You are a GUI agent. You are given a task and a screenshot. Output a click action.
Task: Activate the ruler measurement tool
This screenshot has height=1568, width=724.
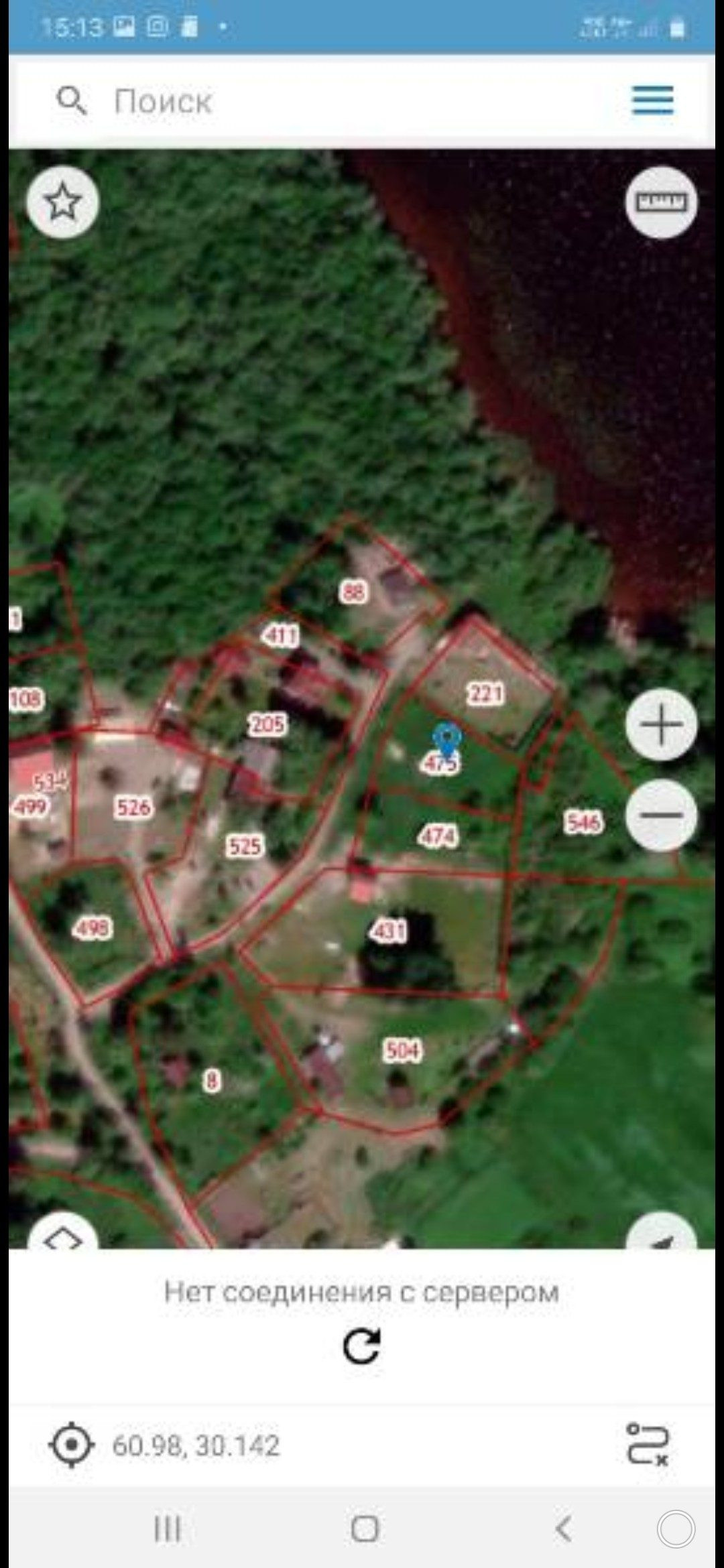(x=661, y=202)
